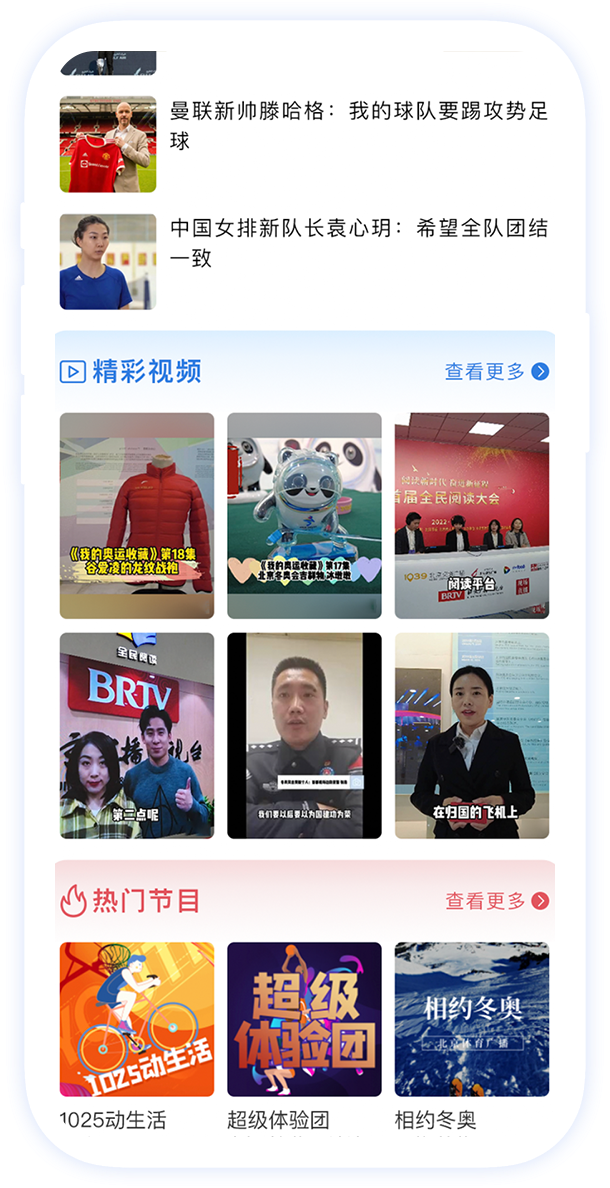Open the 1025动生活 program

click(x=137, y=1019)
